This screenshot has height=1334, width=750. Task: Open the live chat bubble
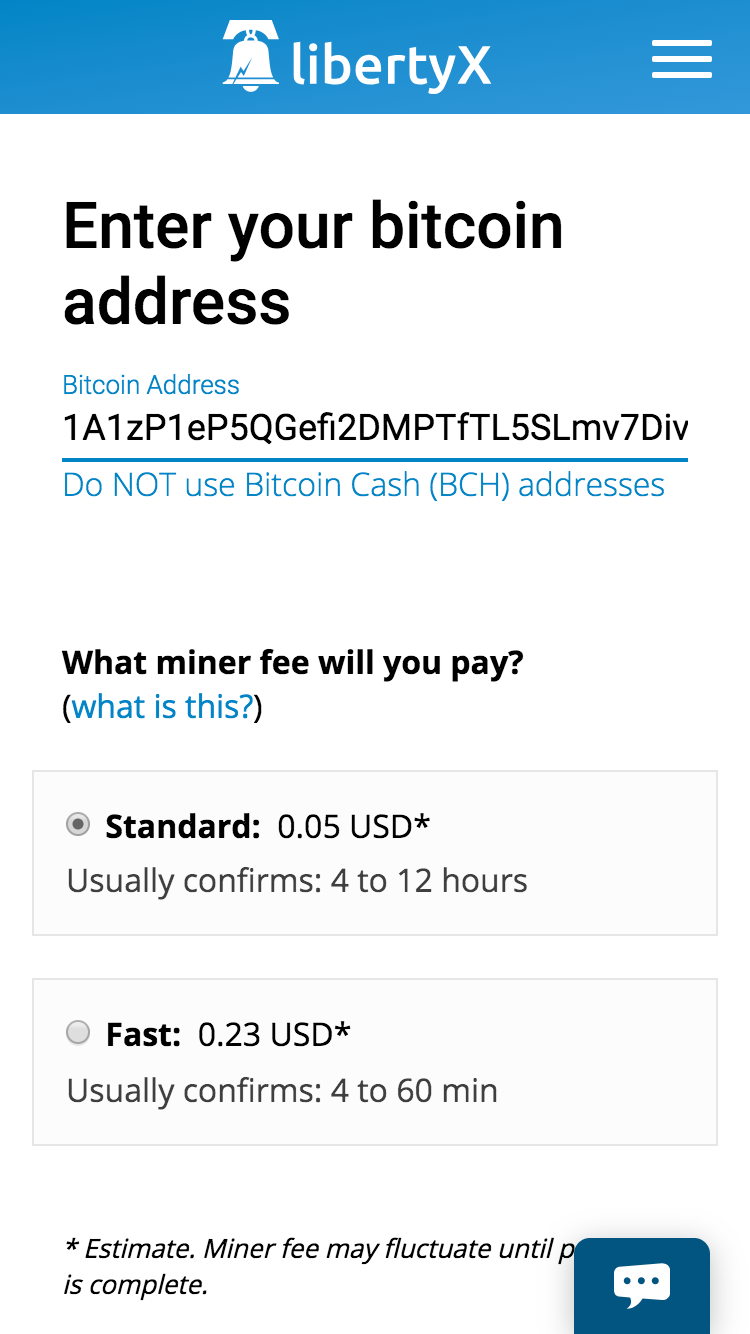click(641, 1285)
